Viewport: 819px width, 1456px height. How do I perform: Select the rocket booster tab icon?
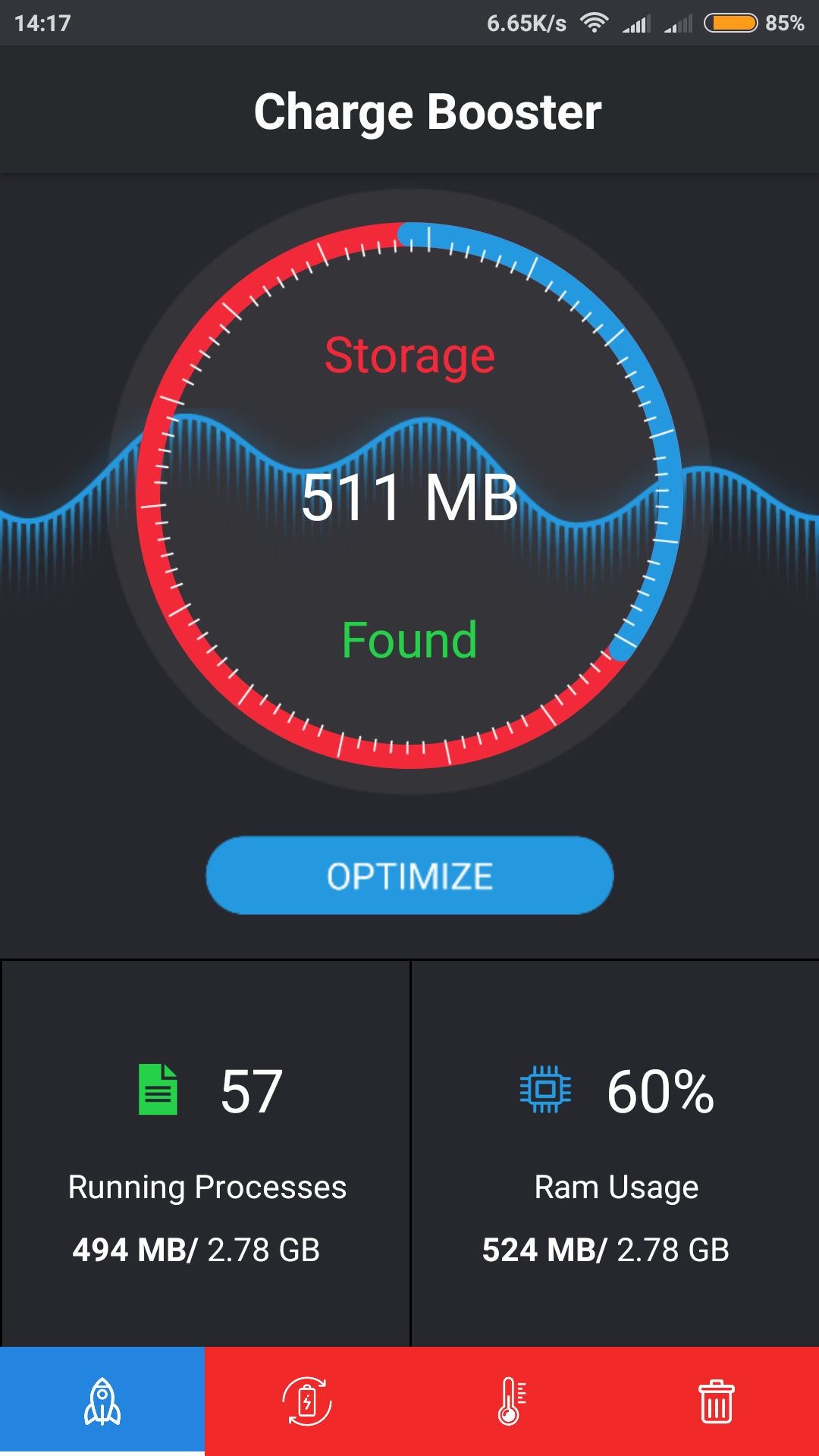pyautogui.click(x=102, y=1401)
